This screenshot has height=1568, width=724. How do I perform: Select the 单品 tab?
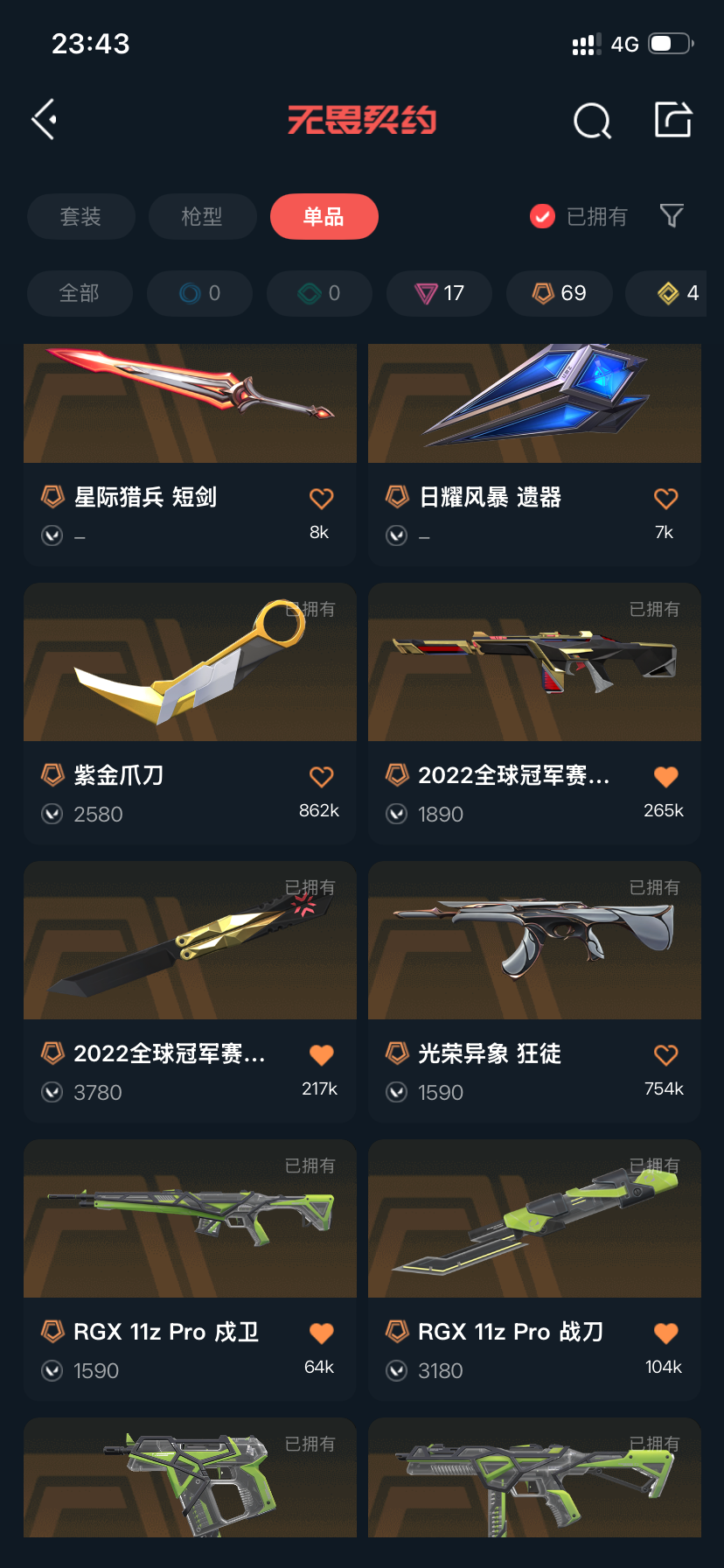coord(324,216)
